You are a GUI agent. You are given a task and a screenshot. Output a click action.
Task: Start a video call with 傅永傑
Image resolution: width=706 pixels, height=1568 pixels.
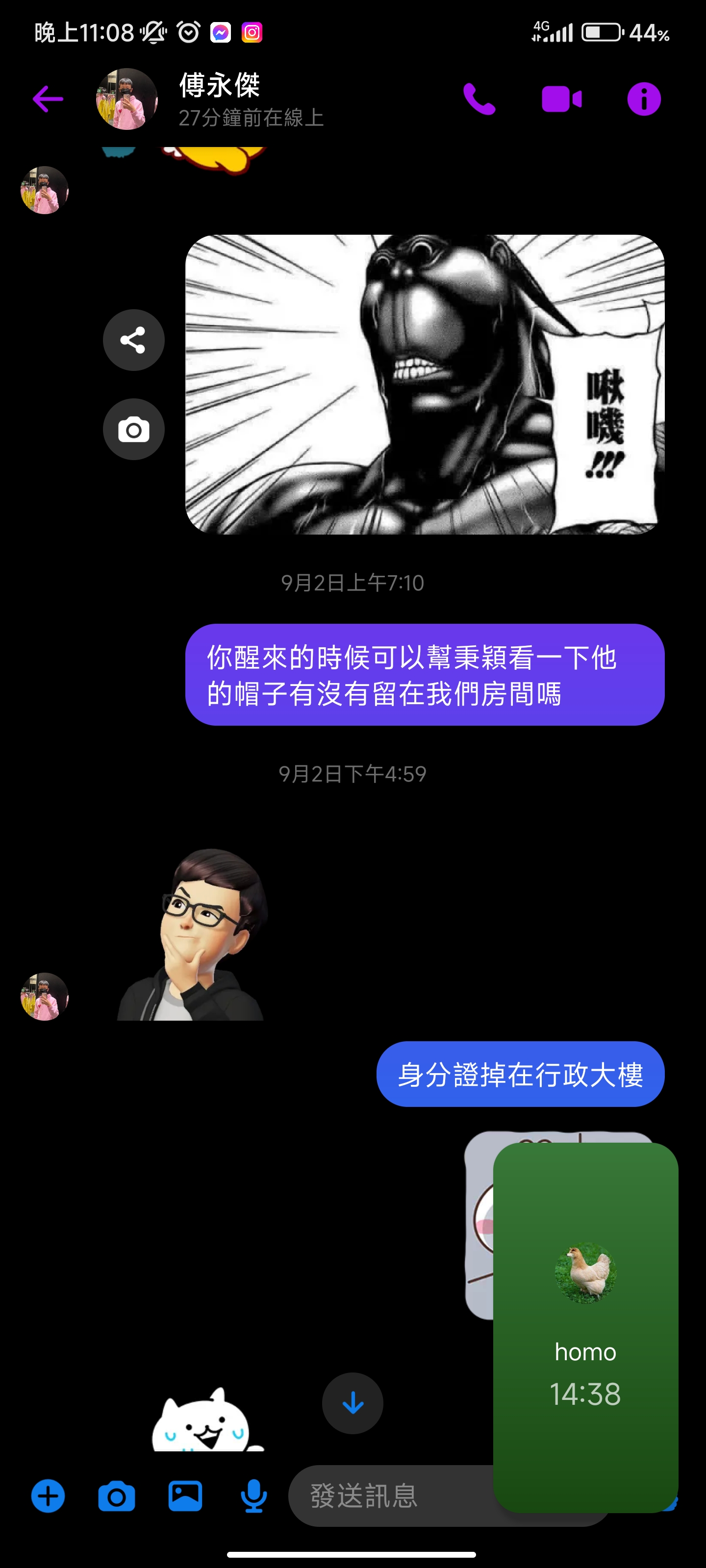point(562,98)
